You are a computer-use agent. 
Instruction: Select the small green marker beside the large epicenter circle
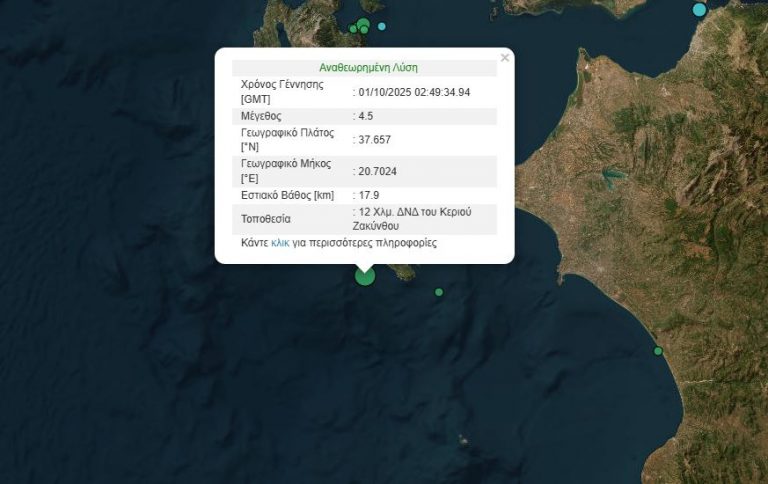(439, 292)
